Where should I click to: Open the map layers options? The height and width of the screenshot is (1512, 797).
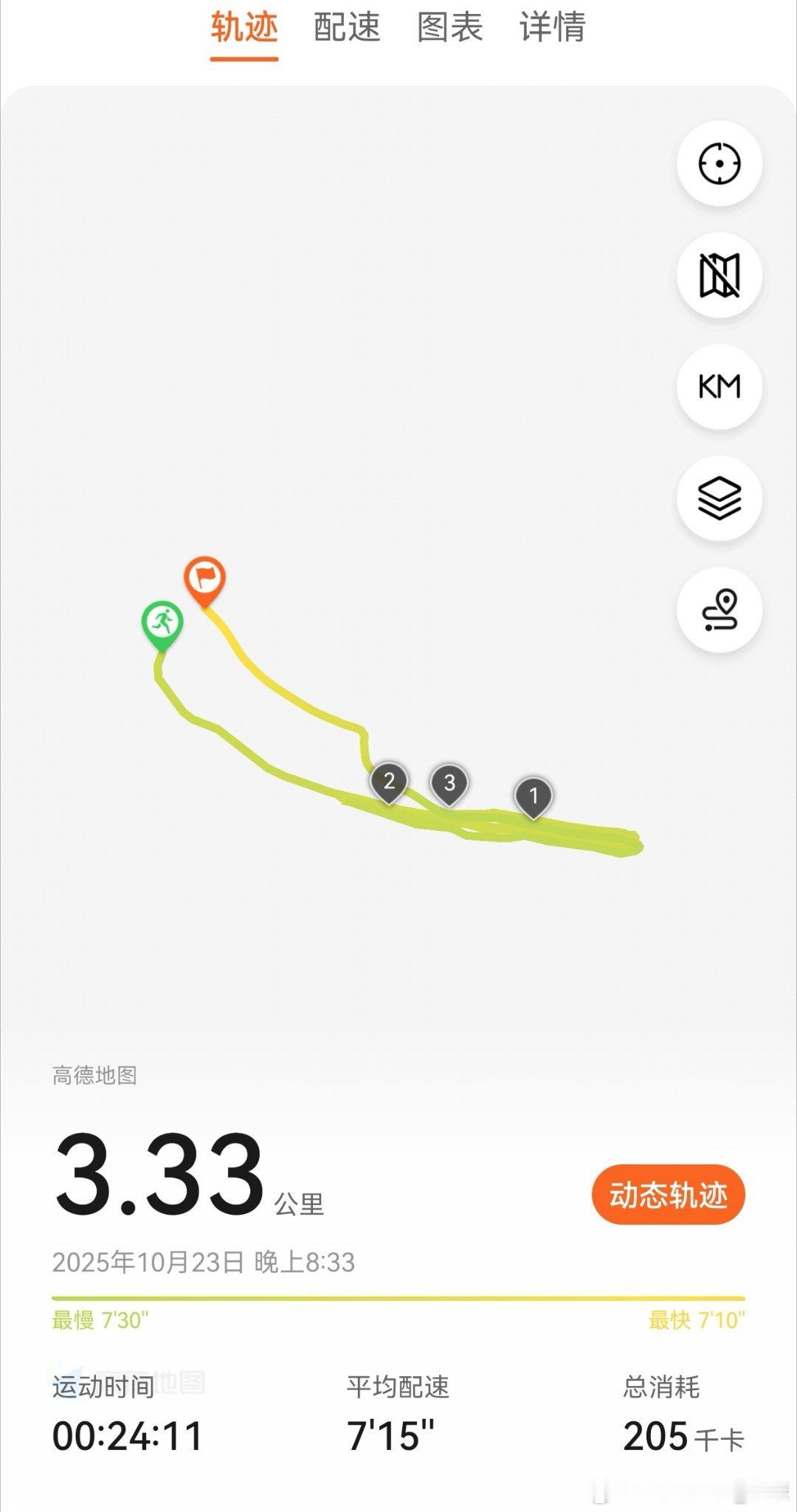pyautogui.click(x=719, y=499)
